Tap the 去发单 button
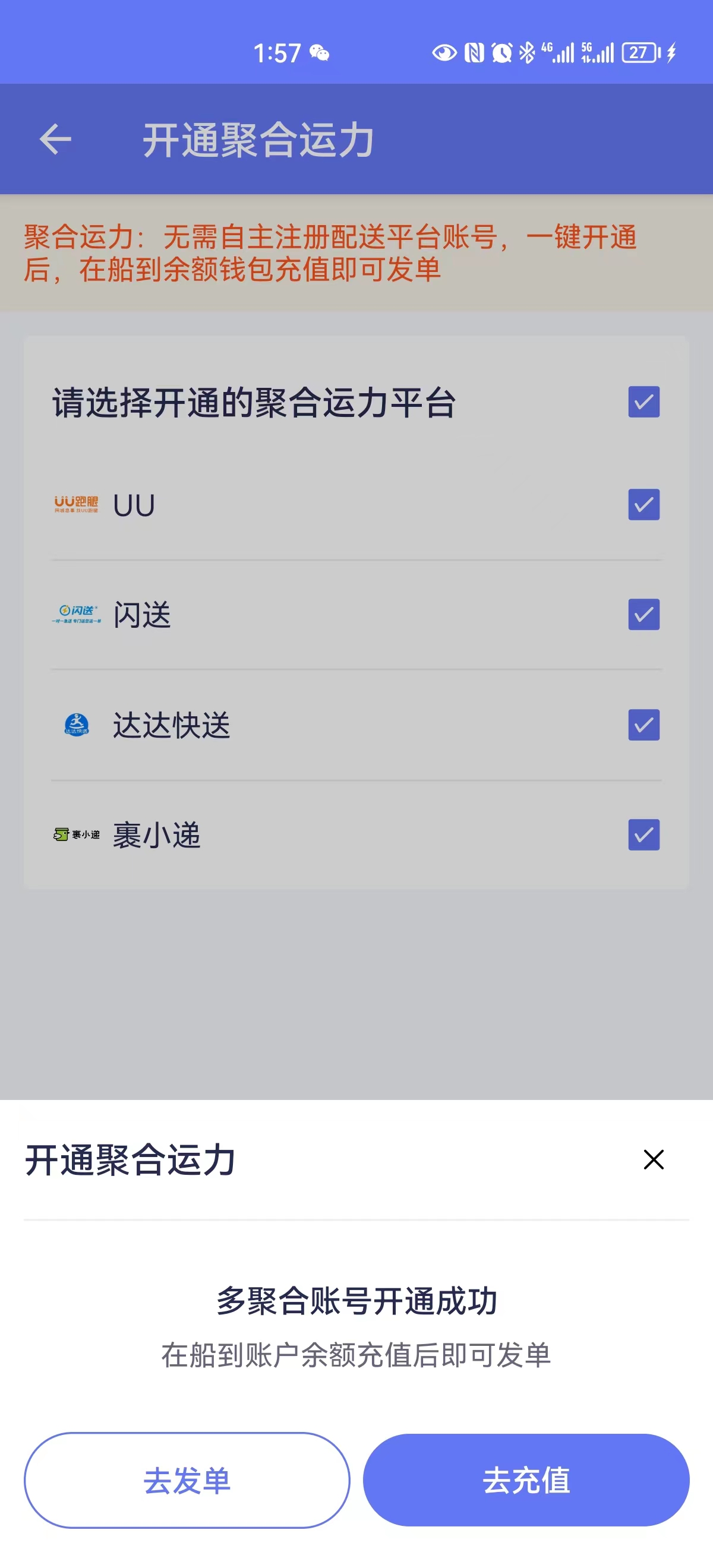The height and width of the screenshot is (1568, 713). tap(187, 1480)
